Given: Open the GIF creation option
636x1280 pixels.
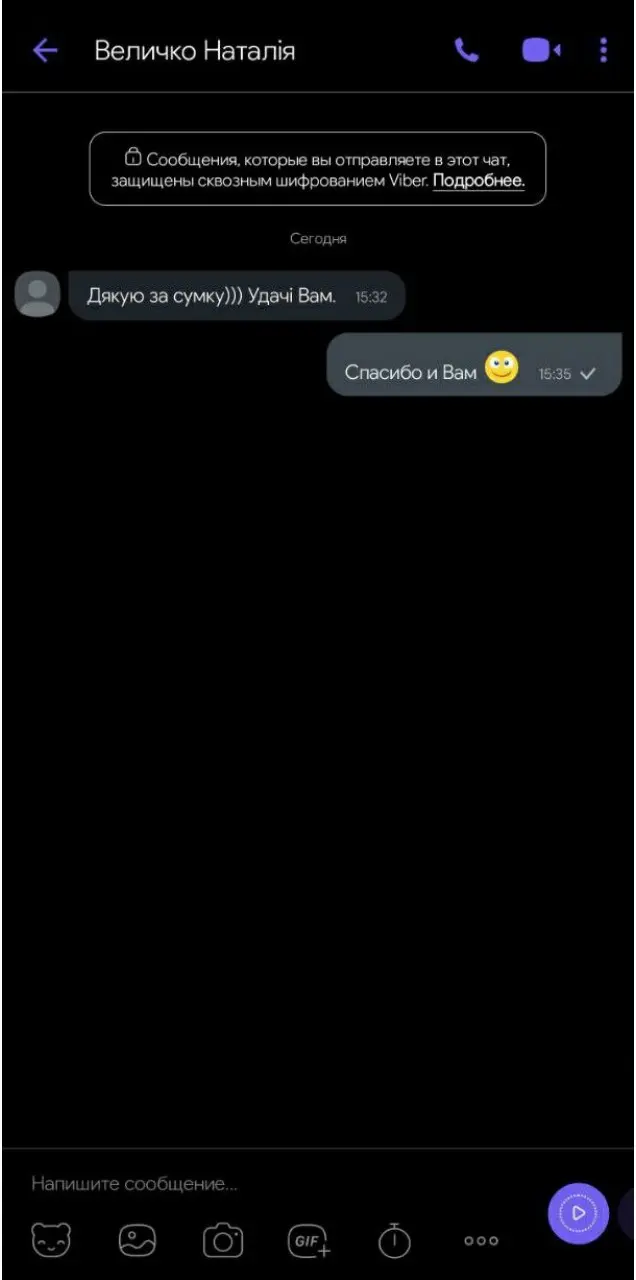Looking at the screenshot, I should point(309,1241).
